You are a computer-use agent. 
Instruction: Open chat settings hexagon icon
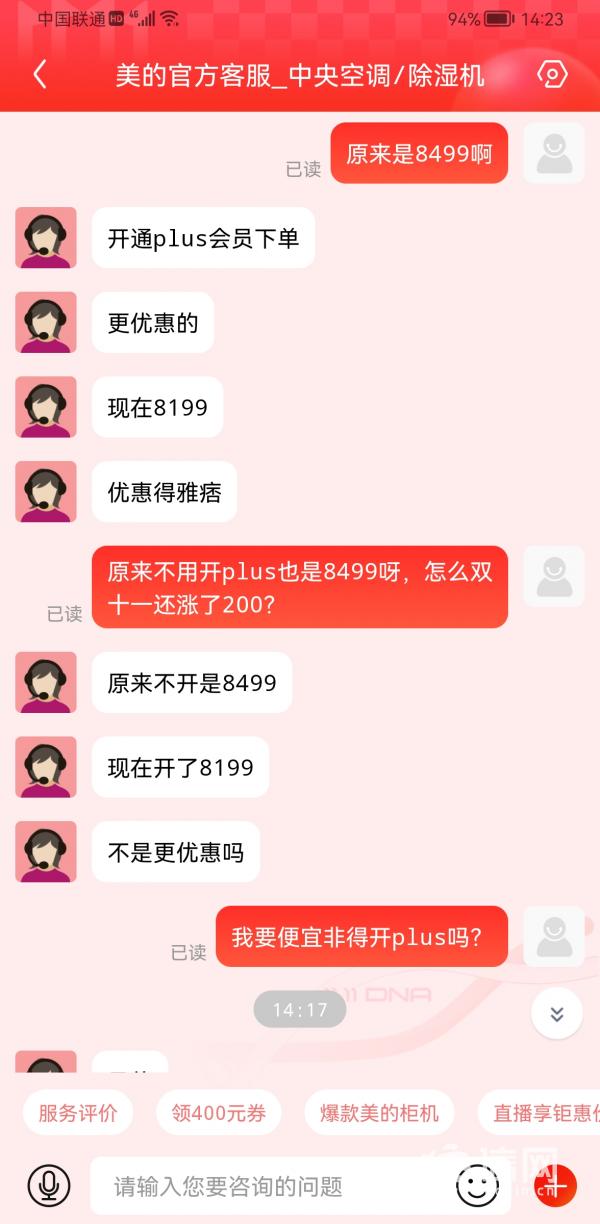tap(552, 75)
